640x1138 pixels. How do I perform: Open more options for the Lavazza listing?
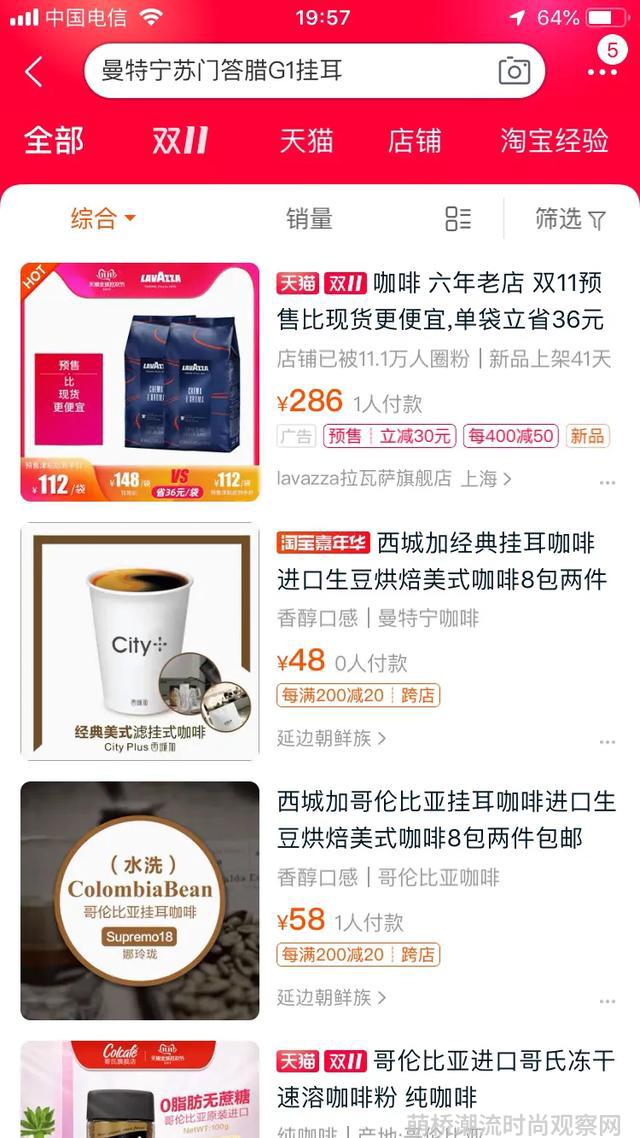click(x=607, y=483)
